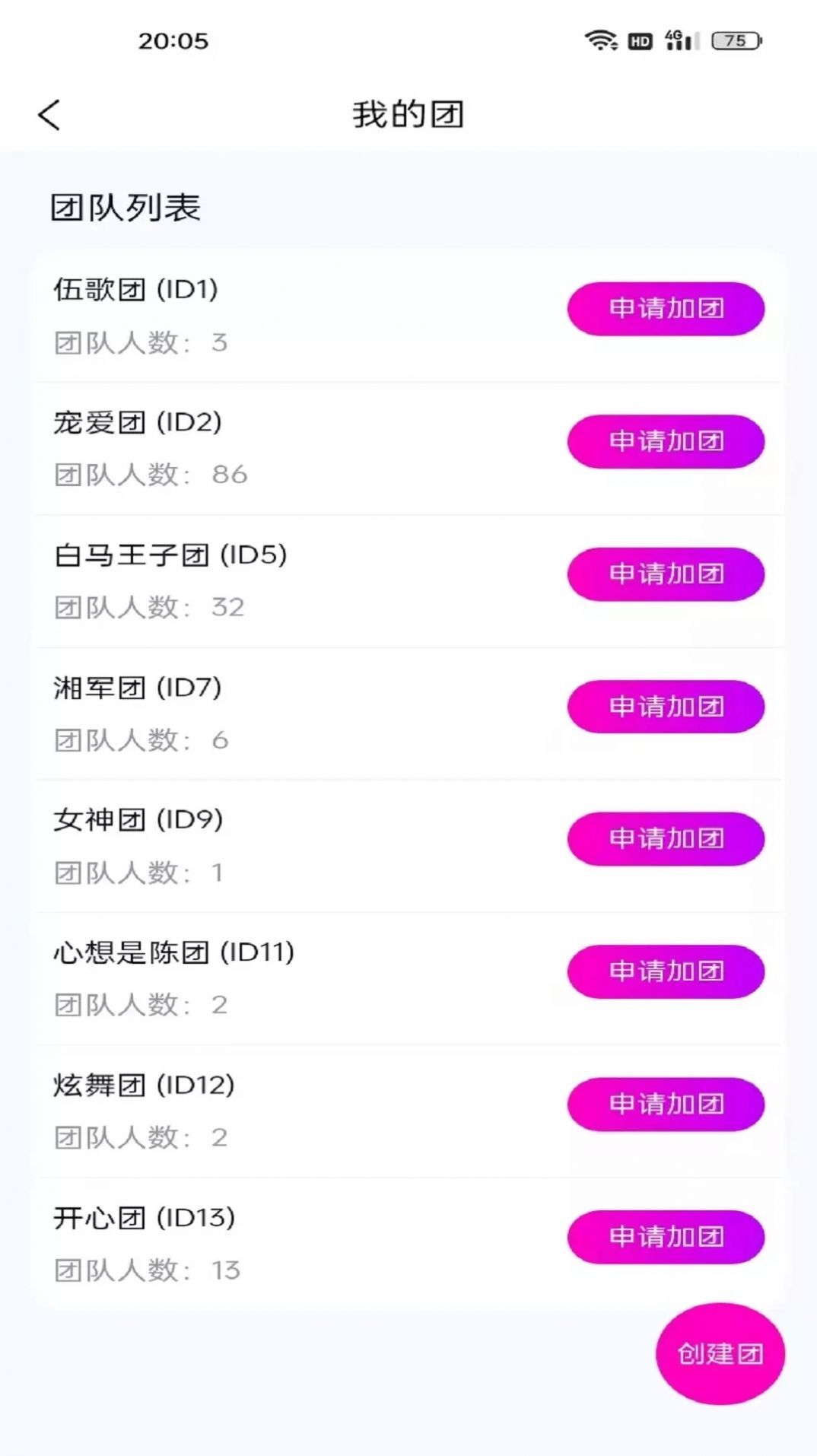Click the clock showing 20:05
Viewport: 817px width, 1456px height.
pyautogui.click(x=171, y=42)
